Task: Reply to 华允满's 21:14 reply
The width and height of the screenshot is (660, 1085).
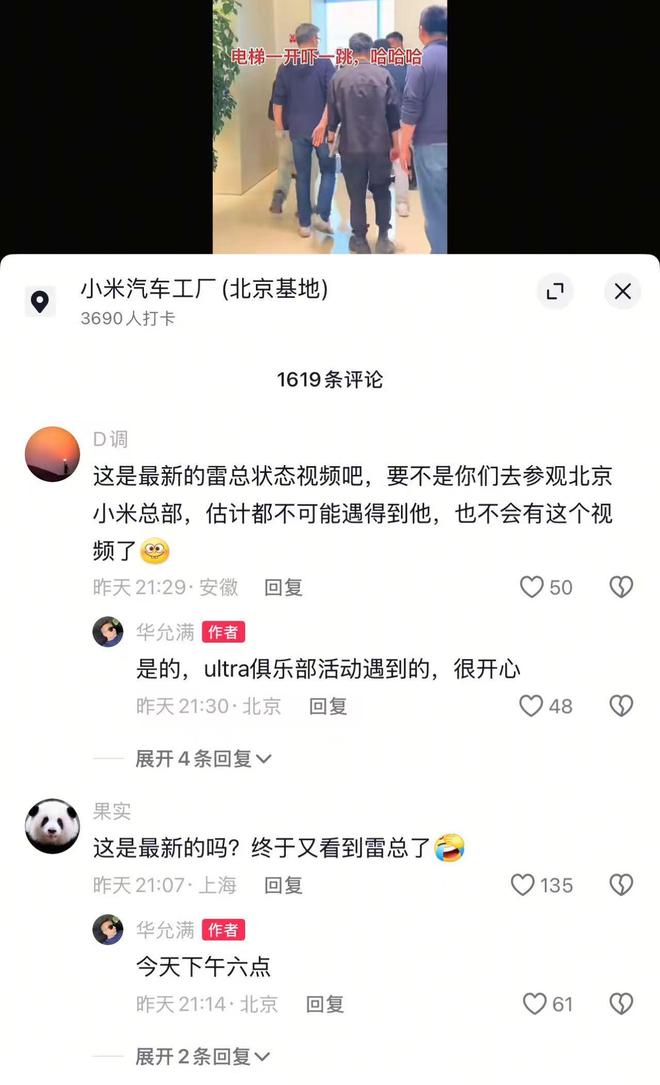Action: pos(325,1003)
